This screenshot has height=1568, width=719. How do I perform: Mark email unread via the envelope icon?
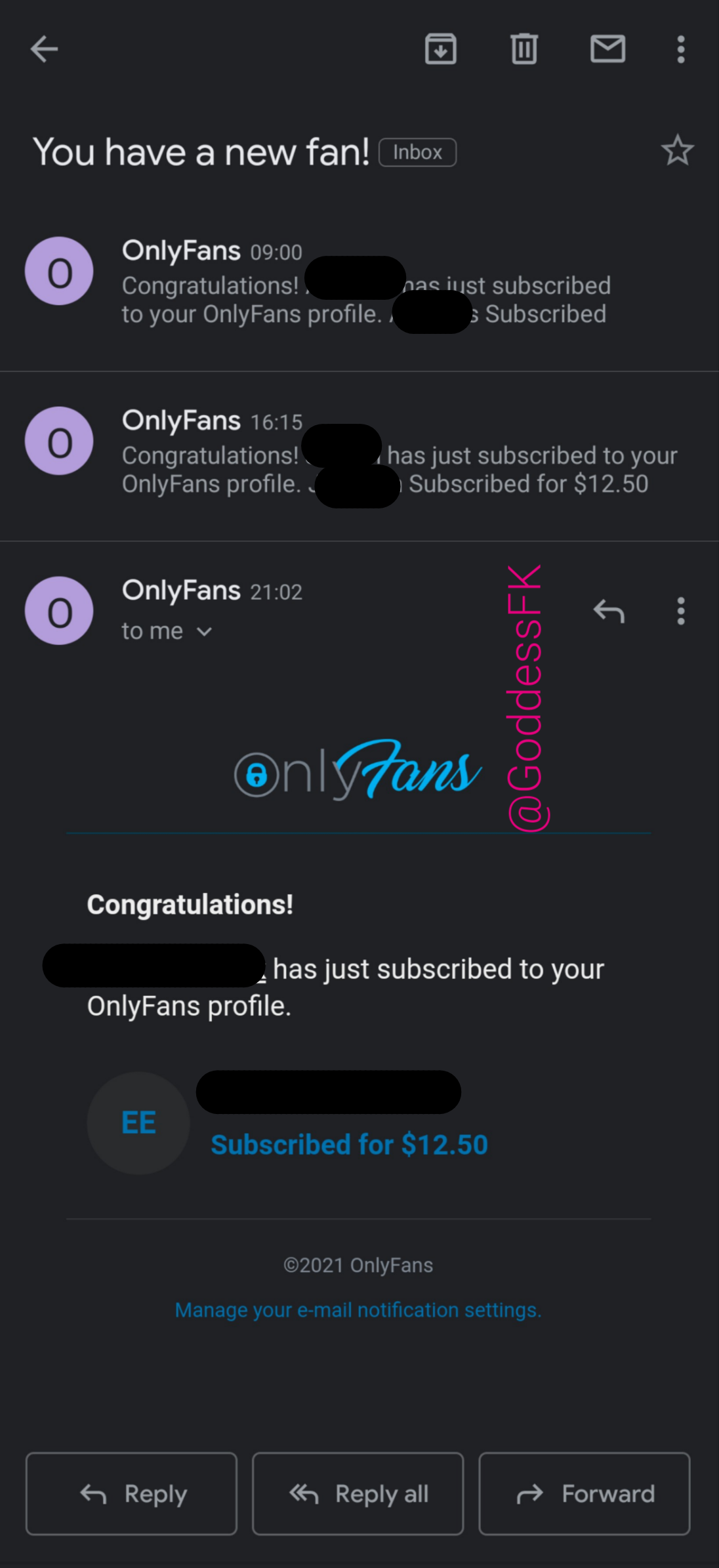coord(607,49)
